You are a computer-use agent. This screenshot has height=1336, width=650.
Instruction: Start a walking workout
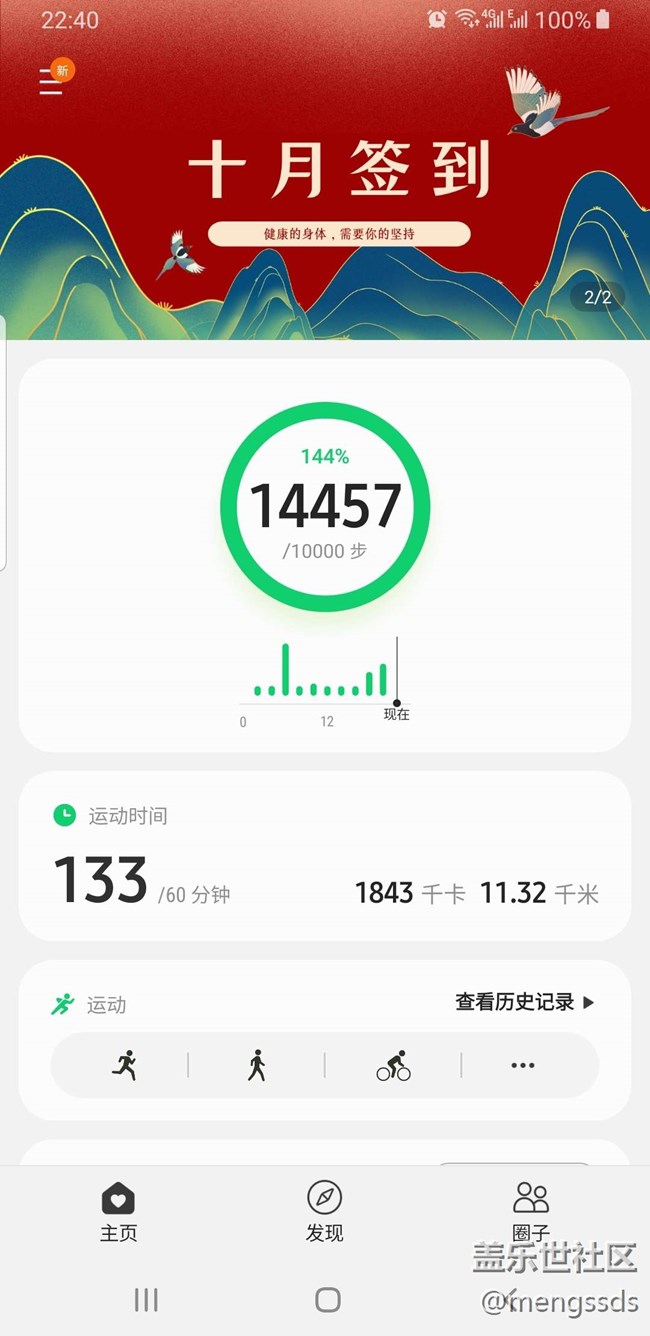(x=257, y=1066)
